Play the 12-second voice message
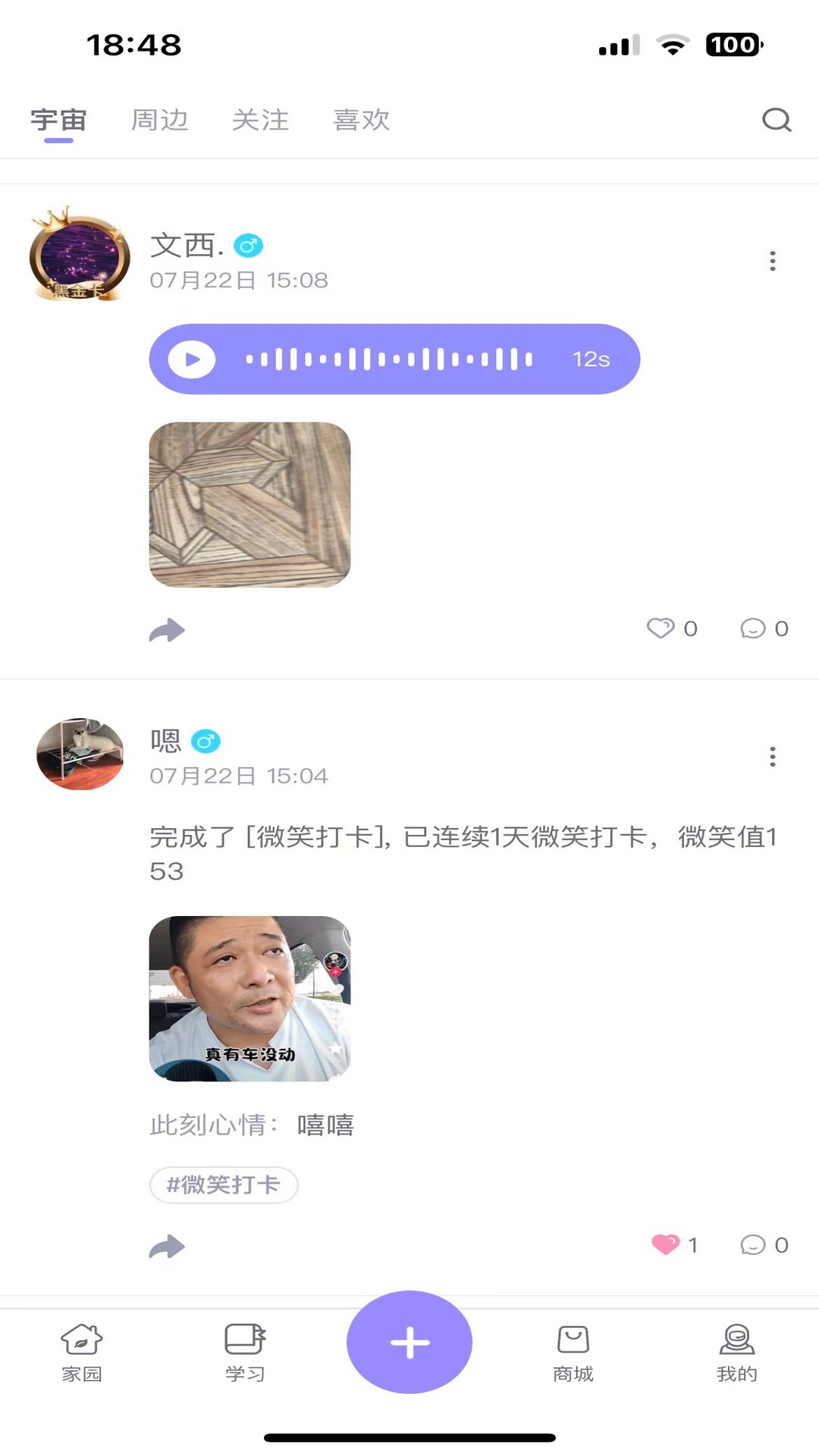 [190, 358]
